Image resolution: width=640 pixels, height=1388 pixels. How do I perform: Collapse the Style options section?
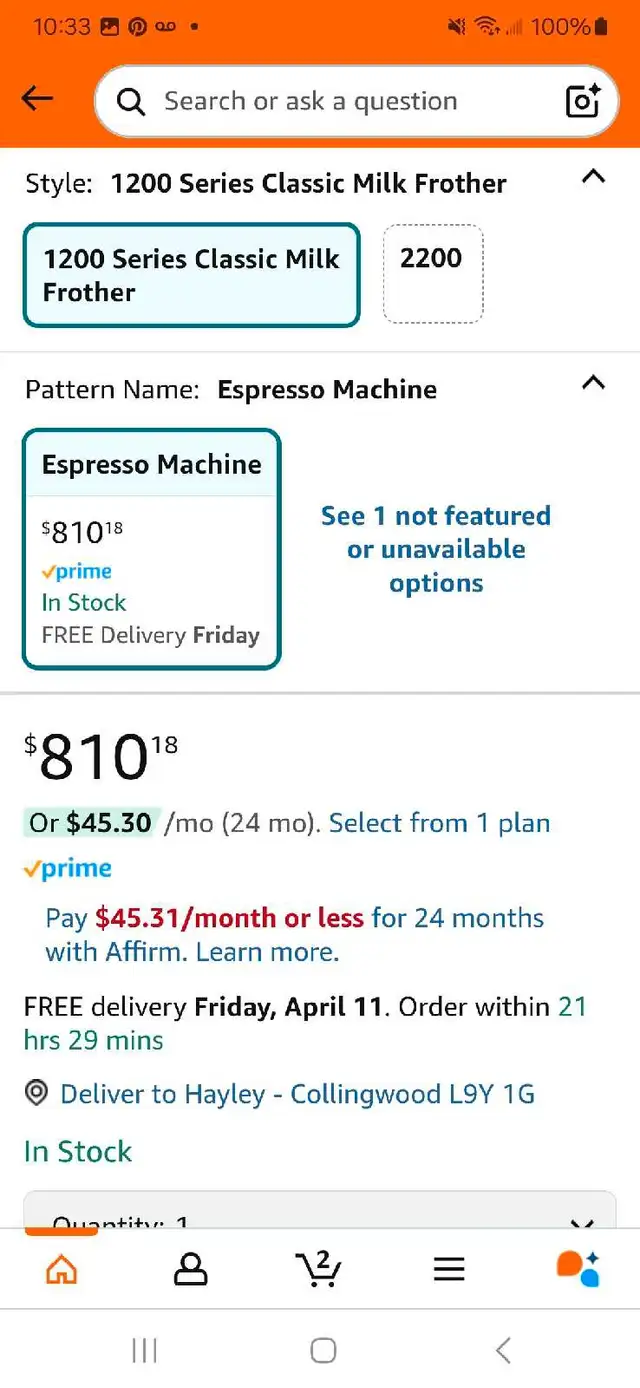593,177
